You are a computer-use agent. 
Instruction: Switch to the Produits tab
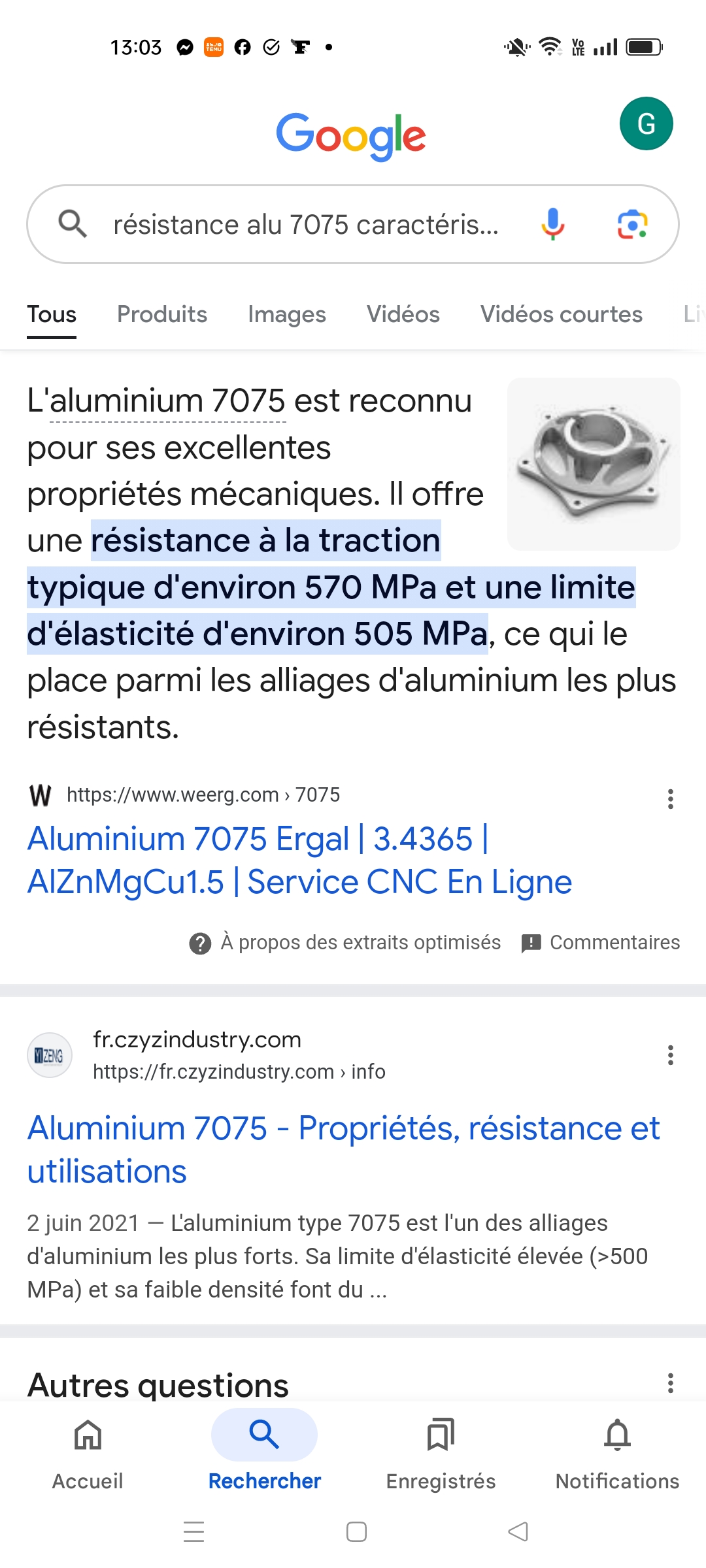click(x=162, y=314)
